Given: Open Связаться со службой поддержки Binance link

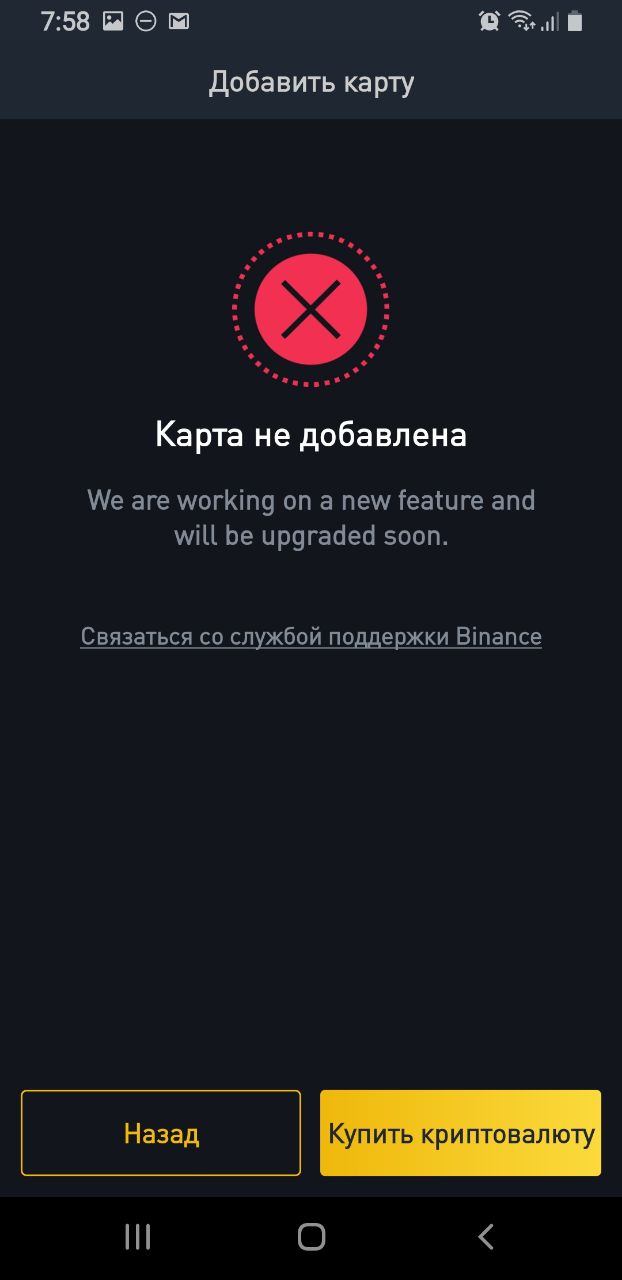Looking at the screenshot, I should (x=311, y=637).
